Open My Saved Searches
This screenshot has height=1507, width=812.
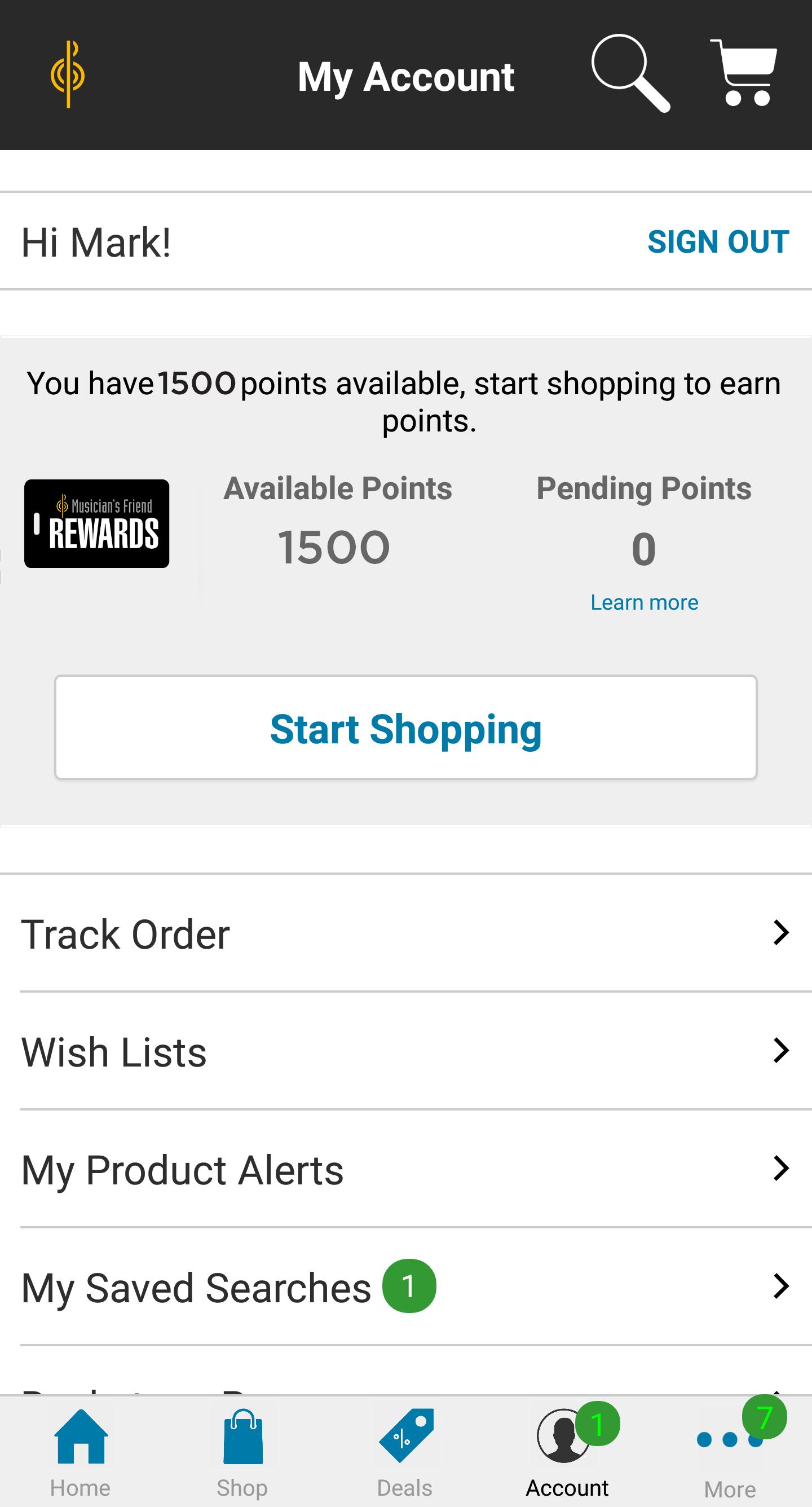[406, 1286]
